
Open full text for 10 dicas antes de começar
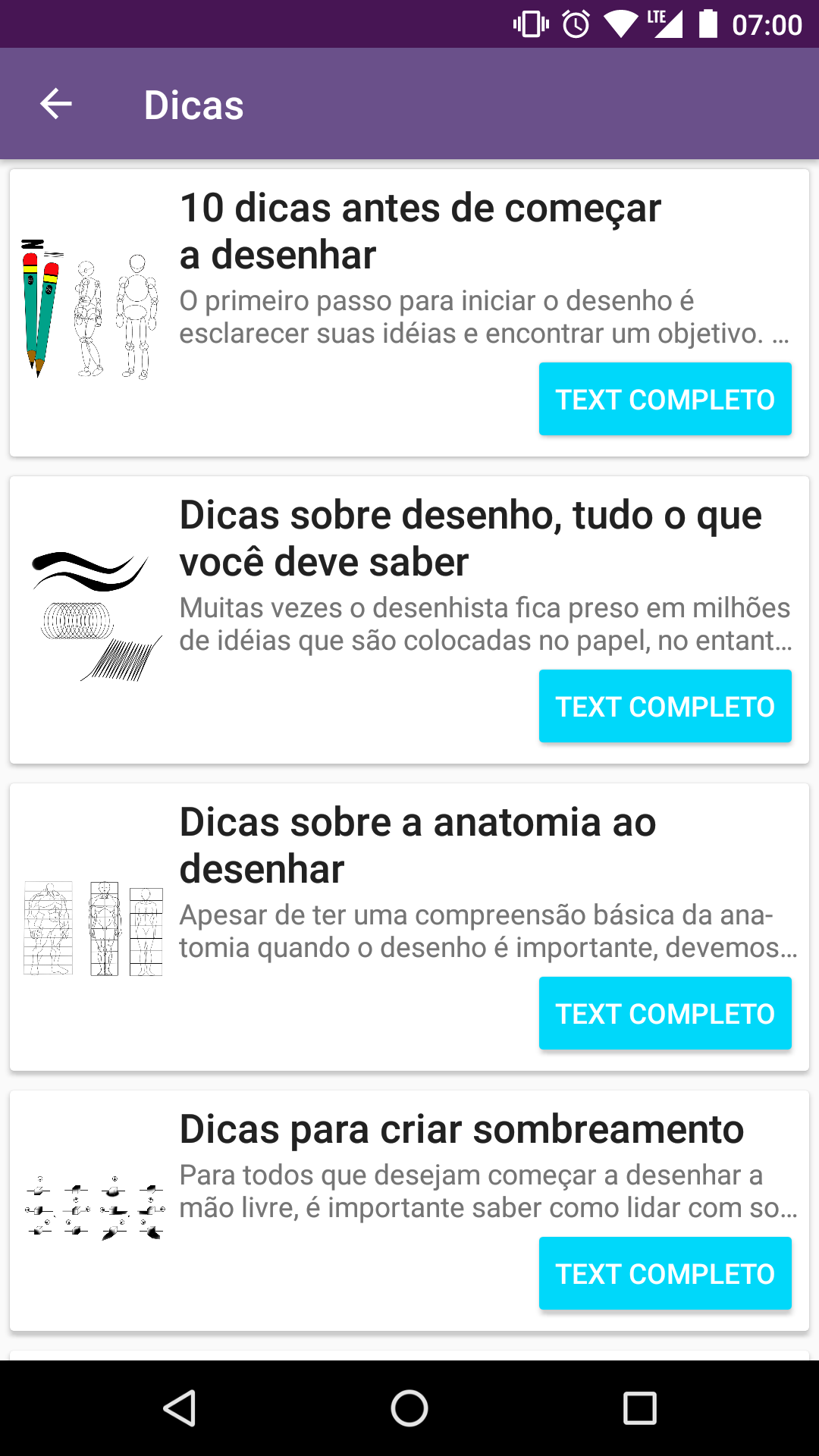click(x=665, y=399)
